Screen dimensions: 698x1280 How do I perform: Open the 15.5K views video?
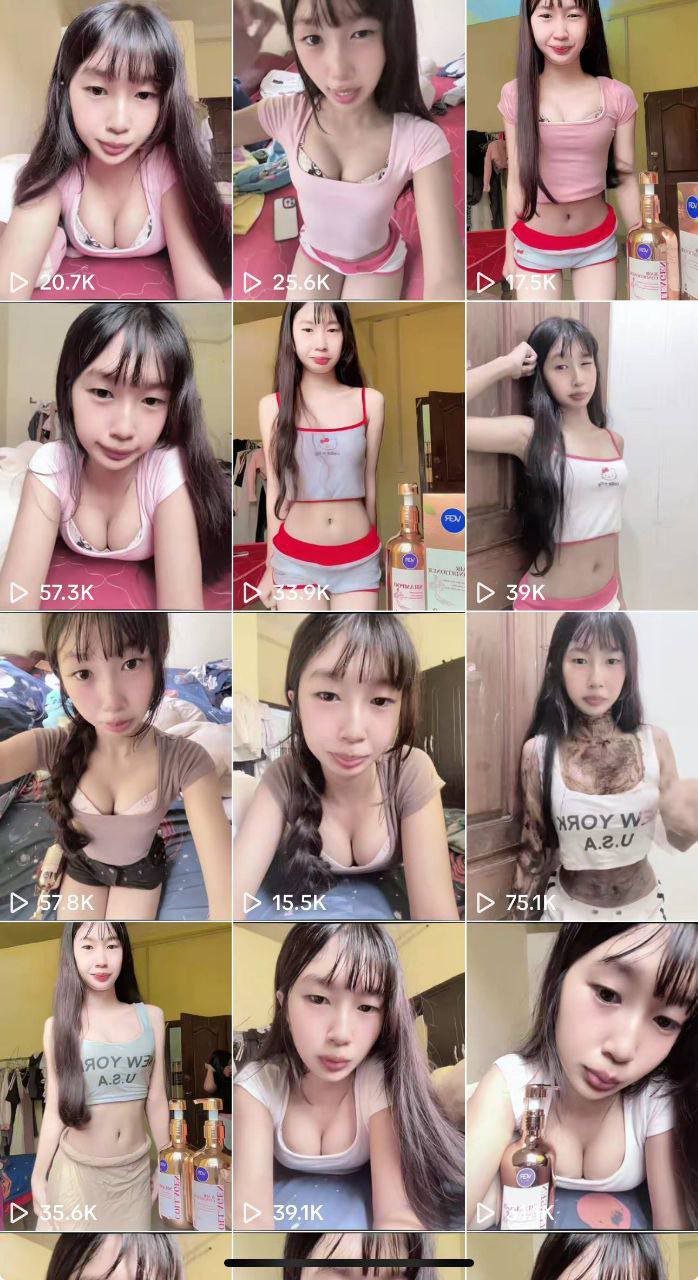tap(348, 767)
